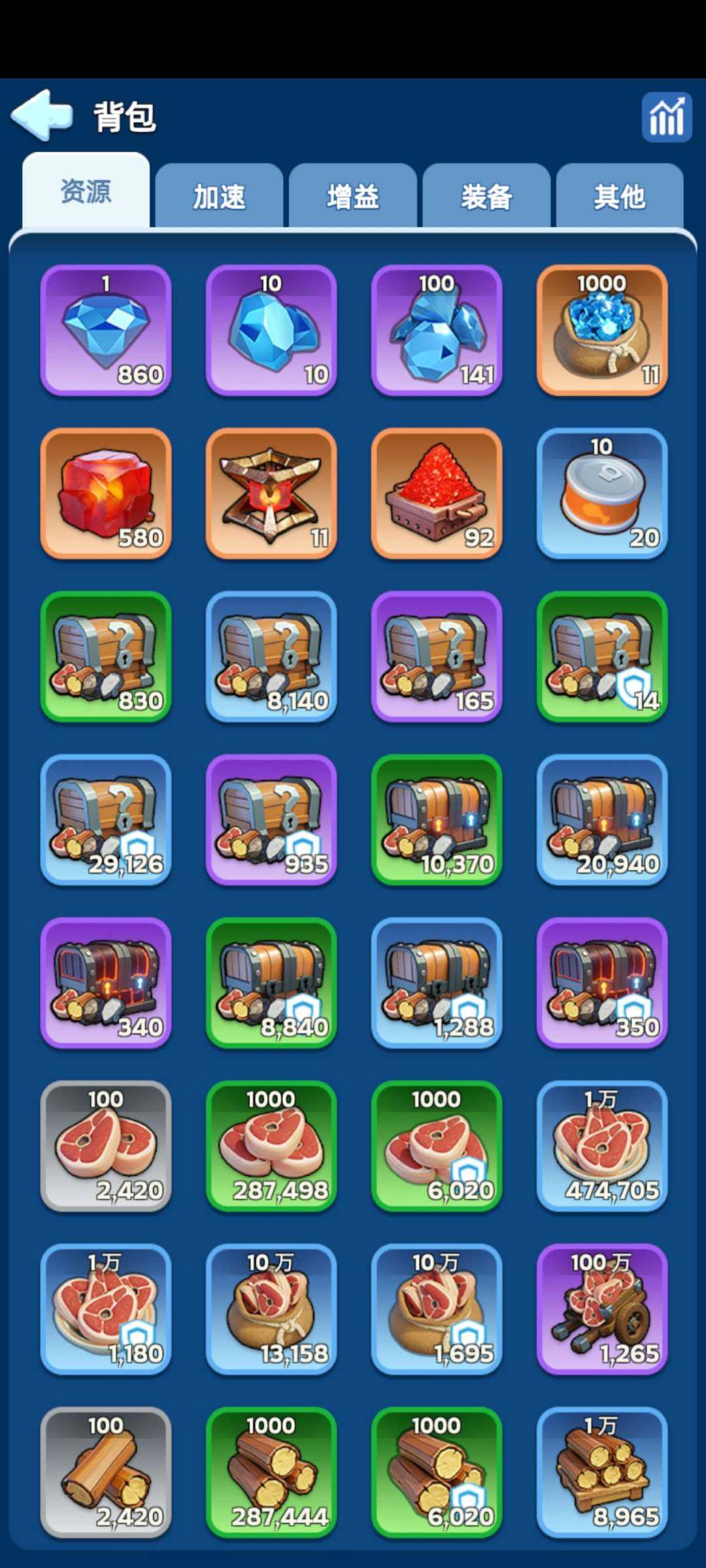Tap the 1000 diamond sack item
Viewport: 706px width, 1568px height.
click(602, 330)
